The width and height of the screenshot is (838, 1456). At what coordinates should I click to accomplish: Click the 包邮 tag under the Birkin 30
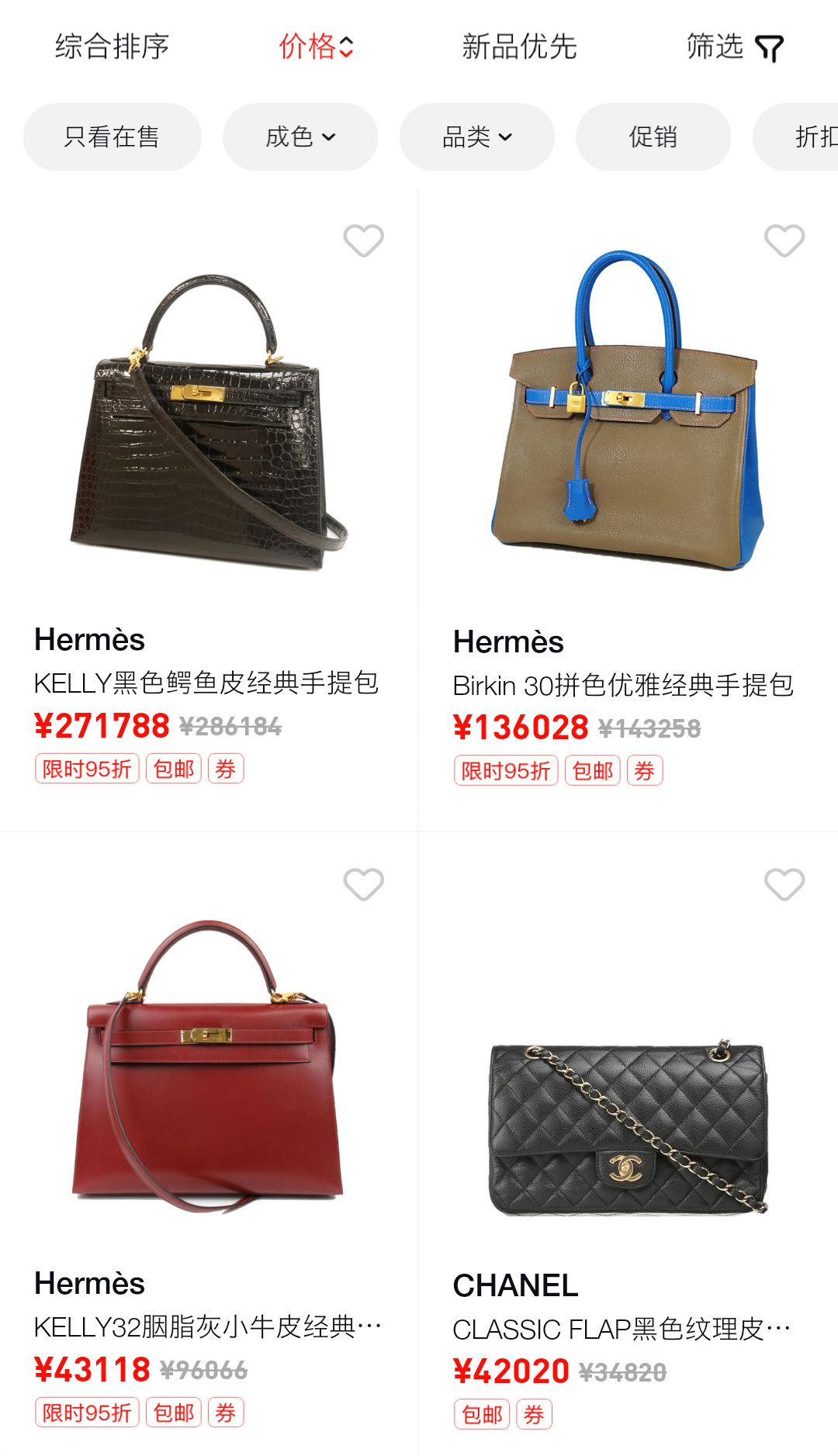tap(594, 770)
